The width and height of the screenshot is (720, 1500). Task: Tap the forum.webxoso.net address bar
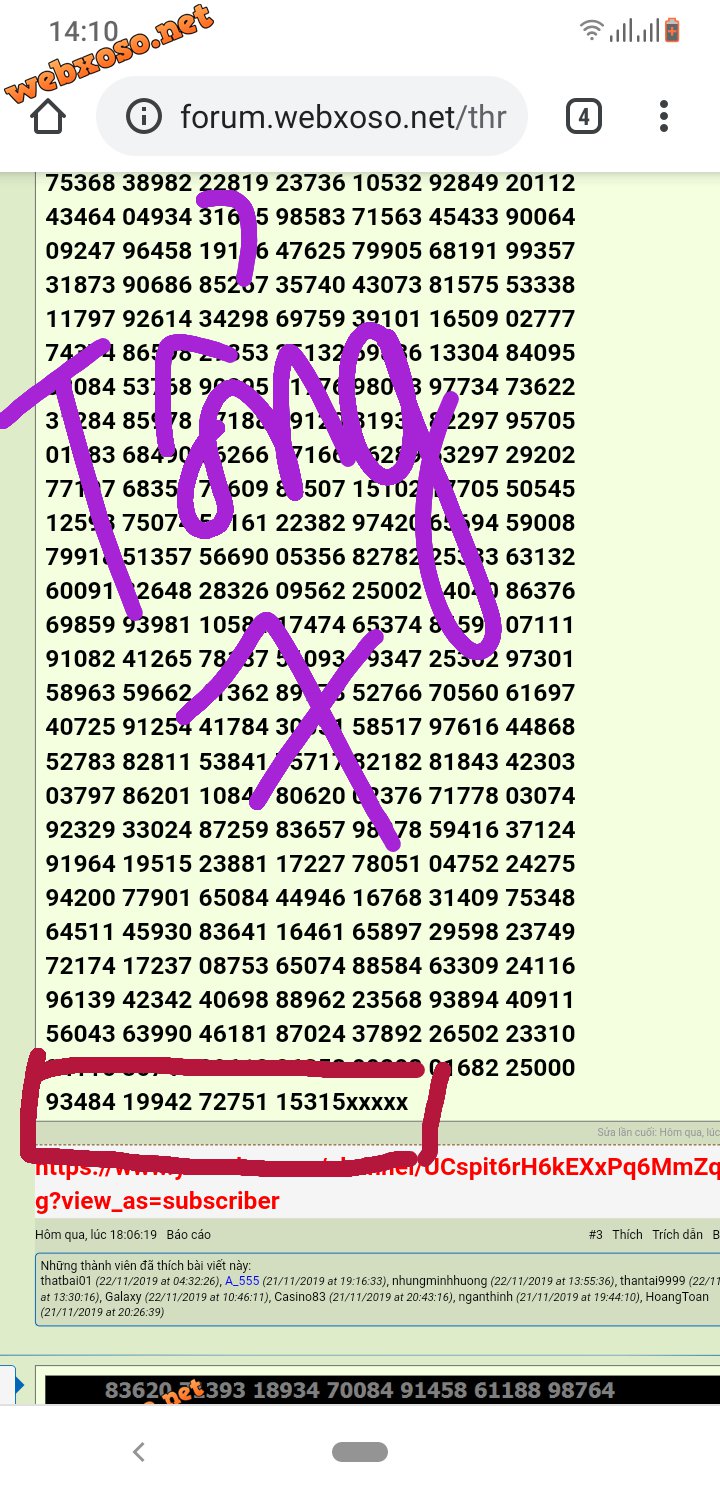coord(342,117)
